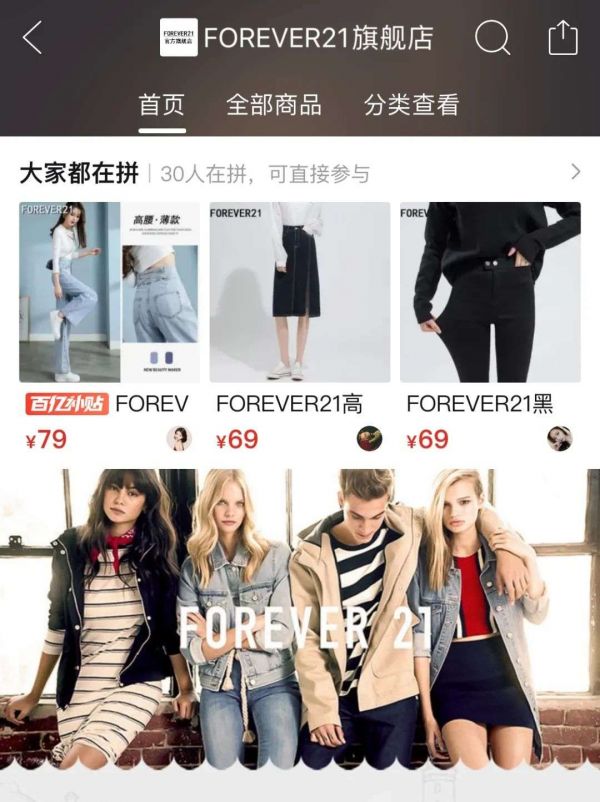The height and width of the screenshot is (802, 600).
Task: Switch to the 分类查看 tab
Action: tap(411, 104)
